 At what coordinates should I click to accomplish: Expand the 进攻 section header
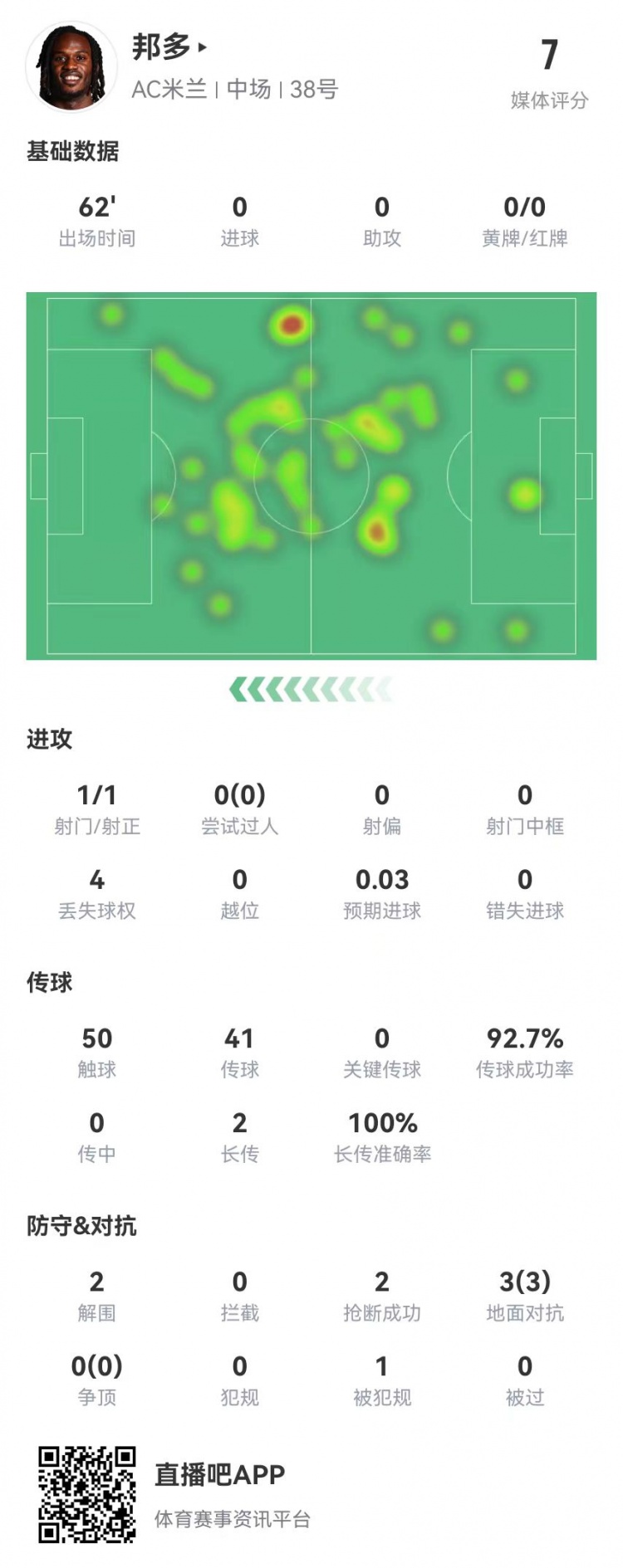48,740
